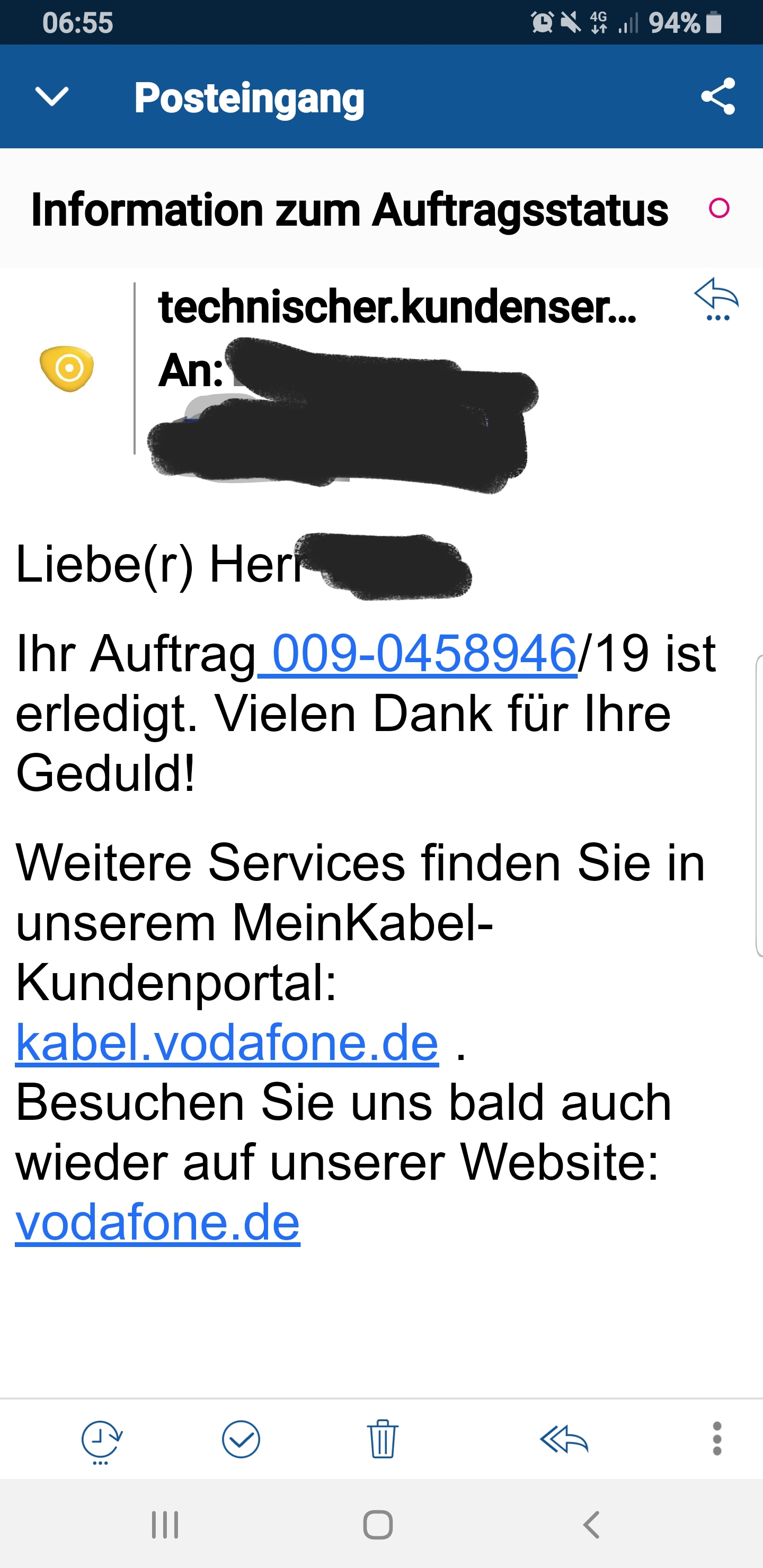Collapse the email with the down chevron
The height and width of the screenshot is (1568, 763).
52,96
